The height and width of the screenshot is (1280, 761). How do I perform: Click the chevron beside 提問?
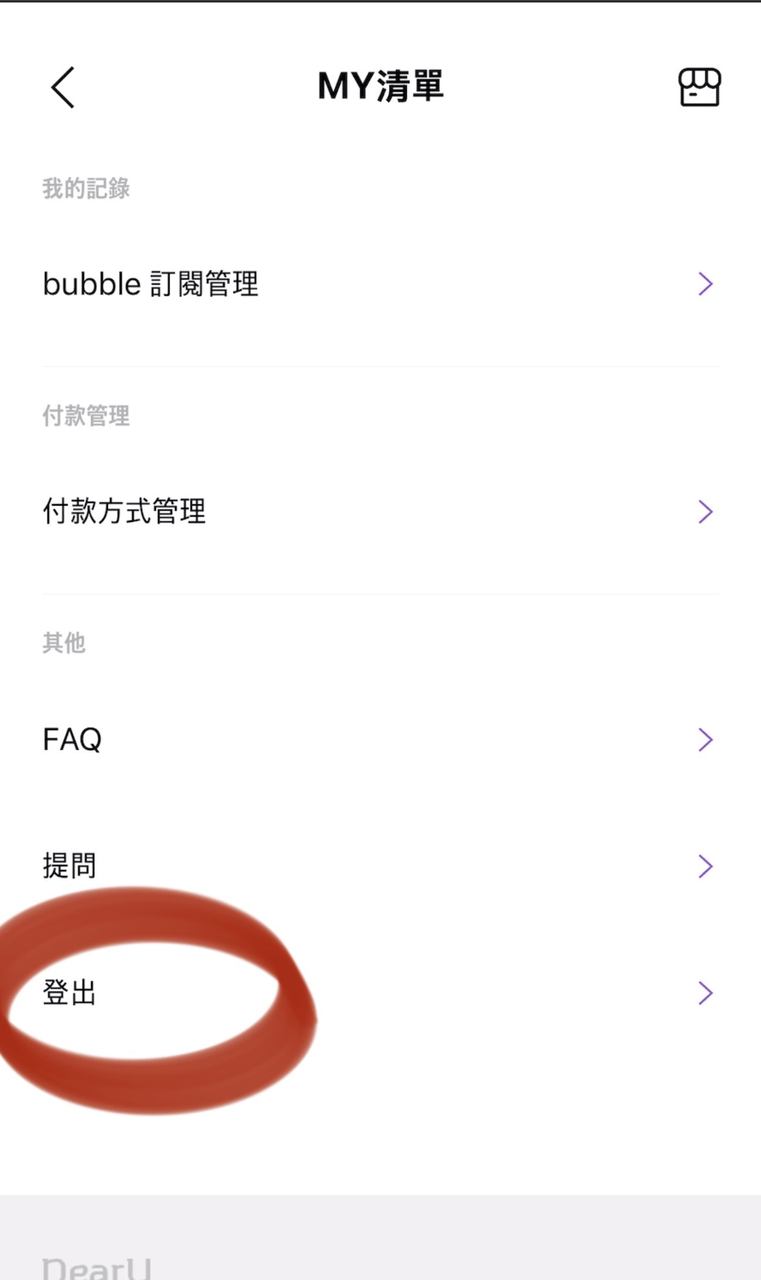706,866
